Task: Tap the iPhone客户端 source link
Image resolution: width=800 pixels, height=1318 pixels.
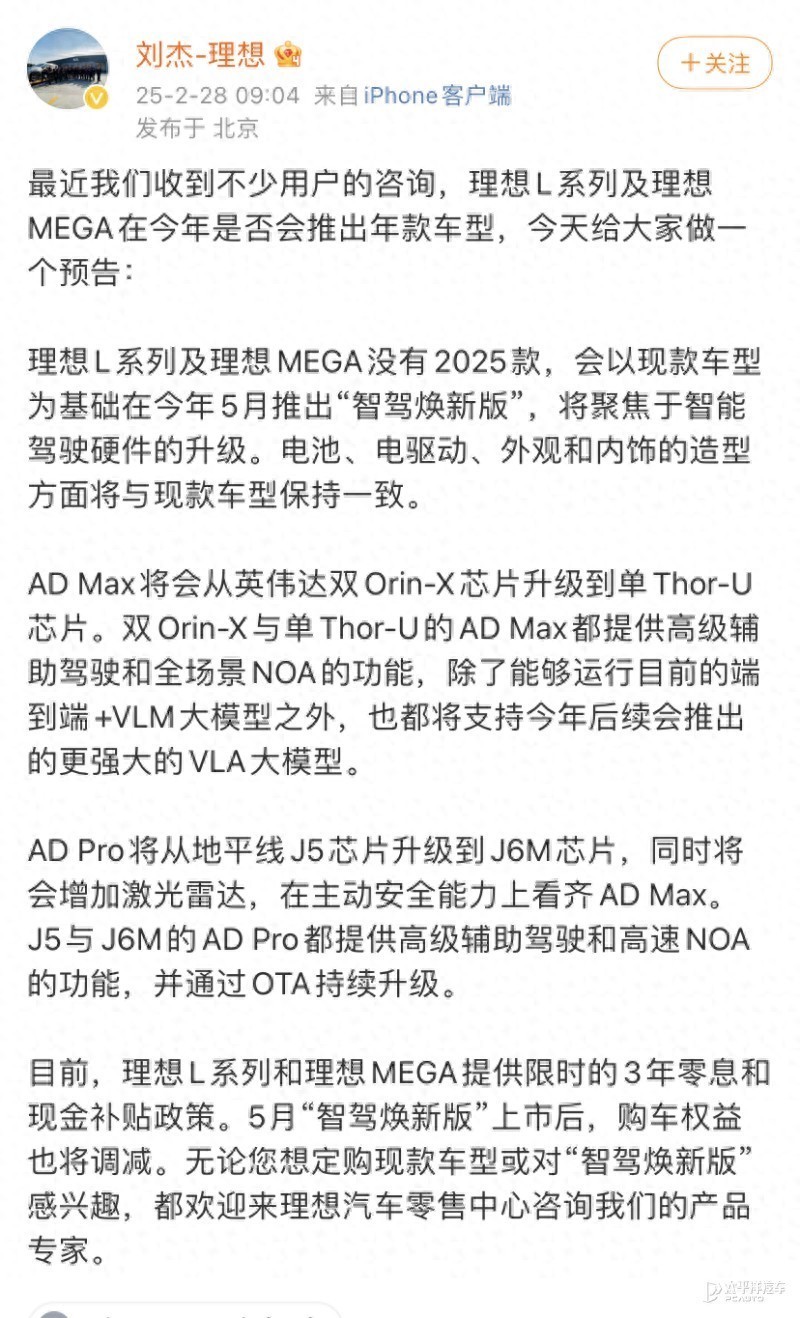Action: 436,96
